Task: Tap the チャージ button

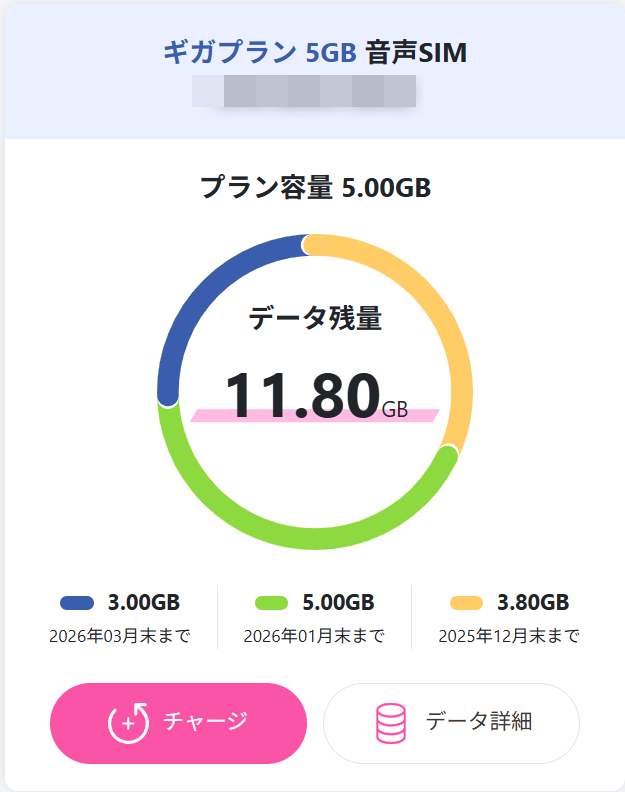Action: tap(178, 723)
